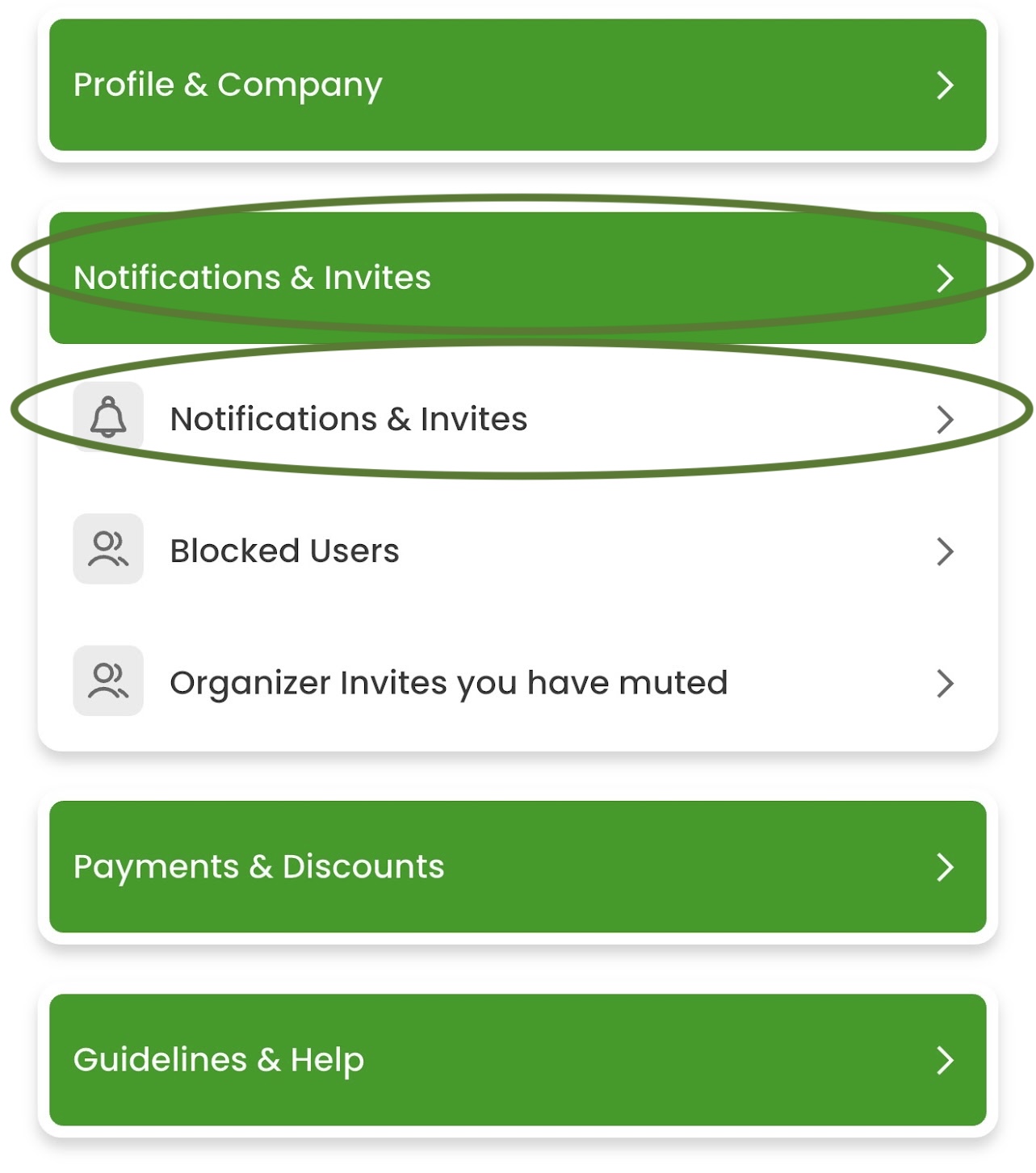Expand the Payments & Discounts section
Image resolution: width=1036 pixels, height=1173 pixels.
[517, 866]
